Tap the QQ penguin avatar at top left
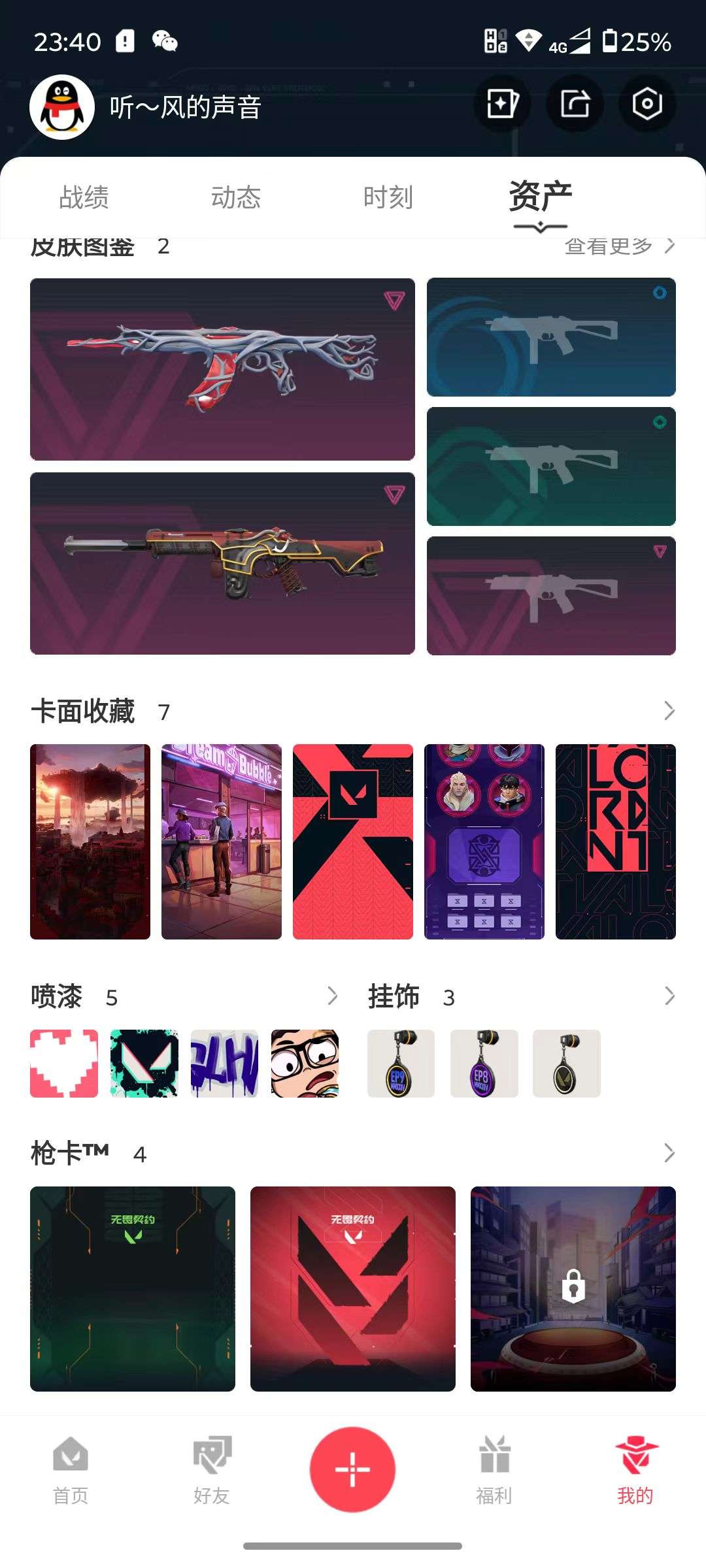706x1568 pixels. point(61,106)
